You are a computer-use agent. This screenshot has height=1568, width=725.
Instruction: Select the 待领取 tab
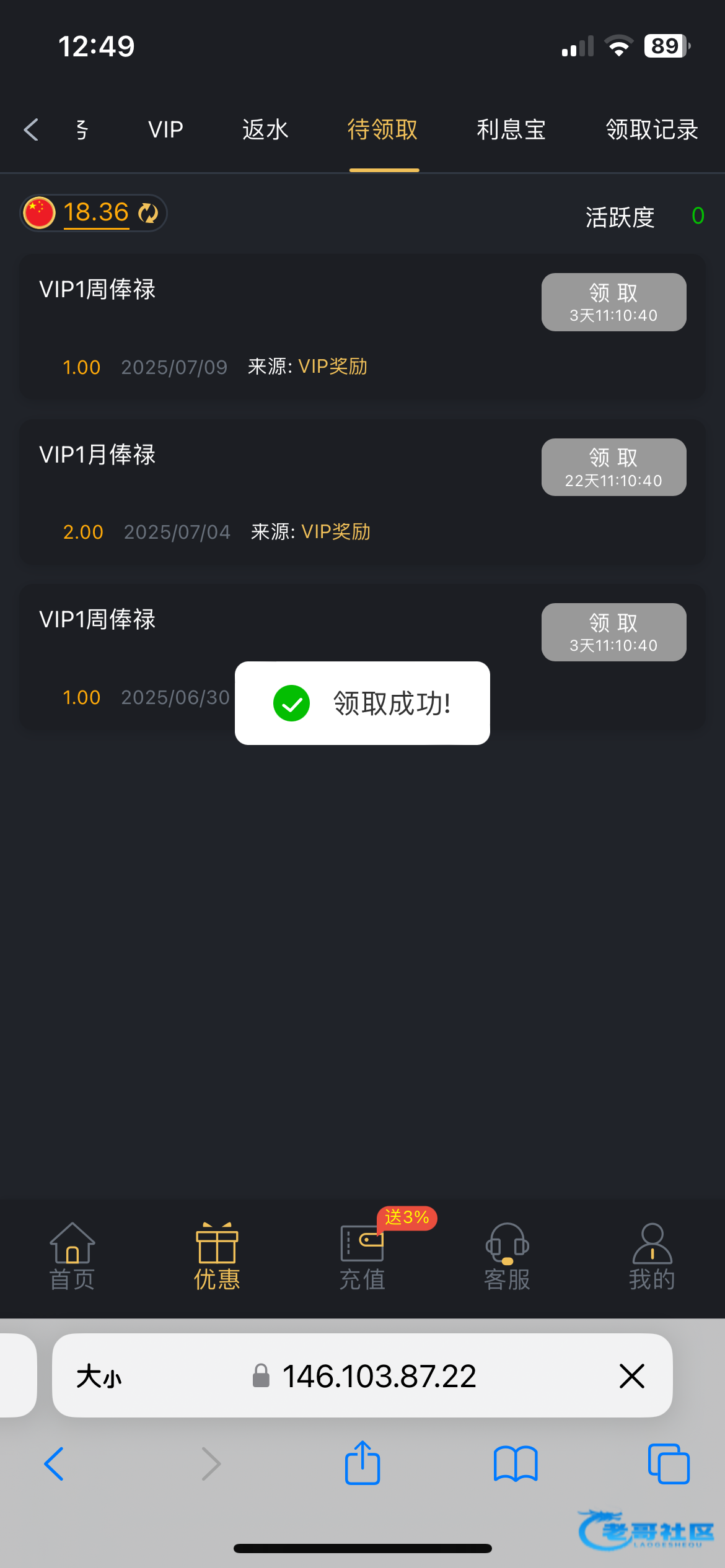383,130
